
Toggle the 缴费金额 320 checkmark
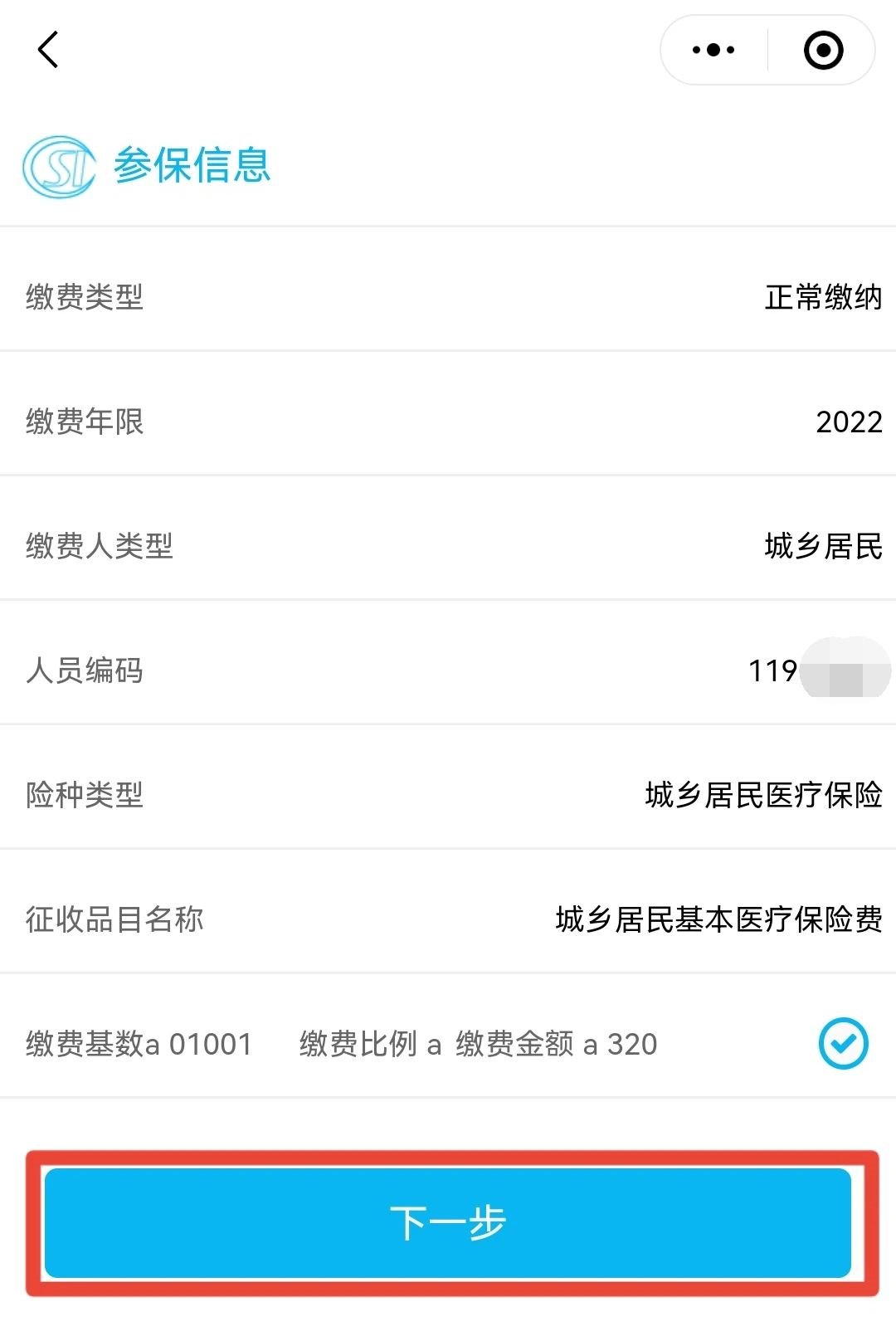843,1043
